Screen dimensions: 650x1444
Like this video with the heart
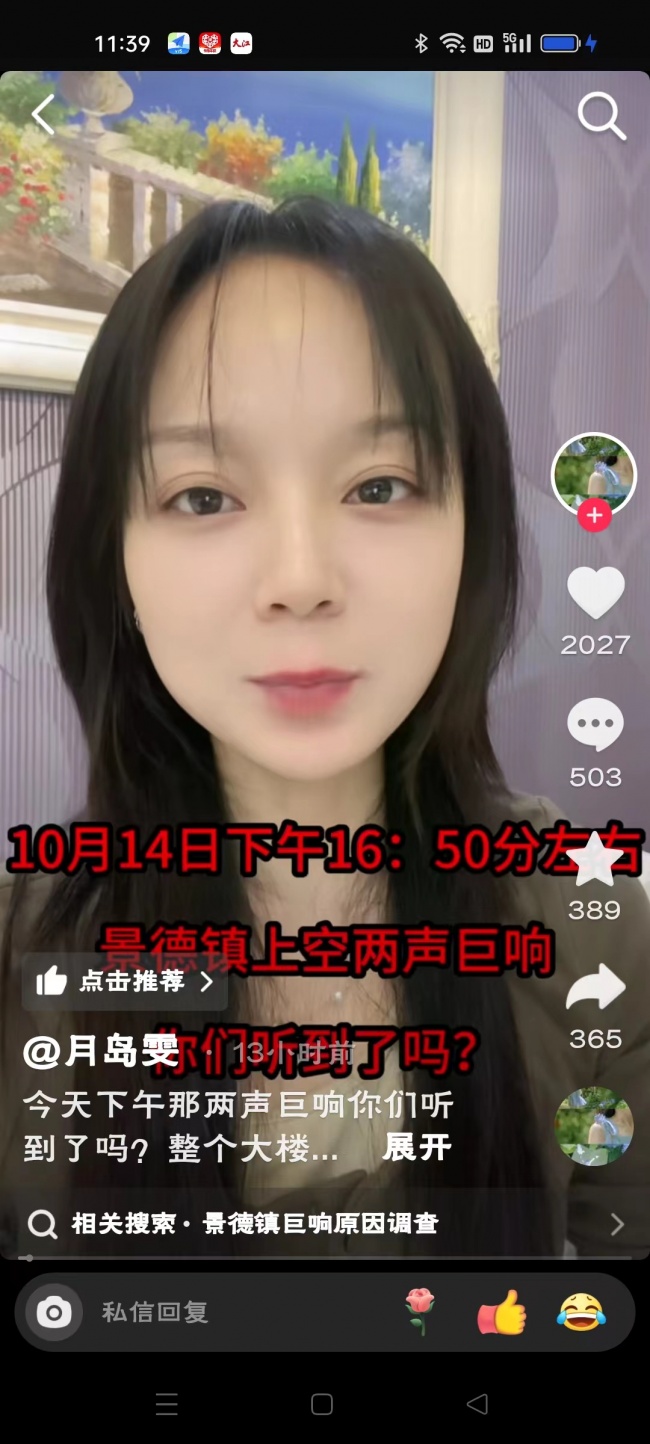coord(595,593)
